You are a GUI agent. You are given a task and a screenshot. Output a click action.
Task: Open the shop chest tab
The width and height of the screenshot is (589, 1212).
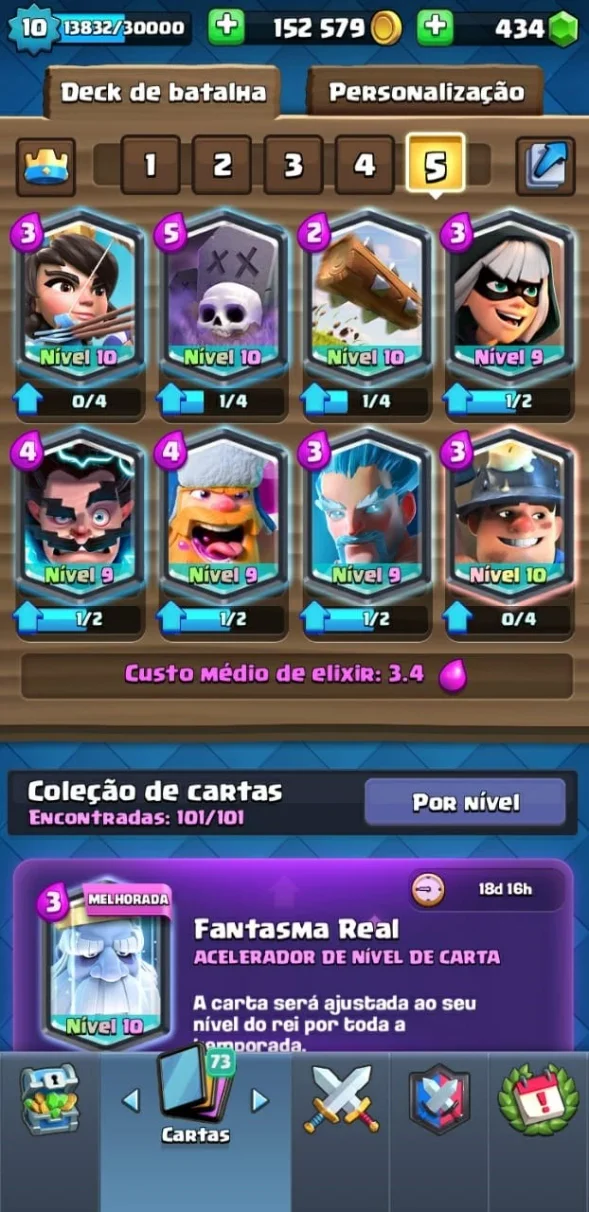(49, 1100)
